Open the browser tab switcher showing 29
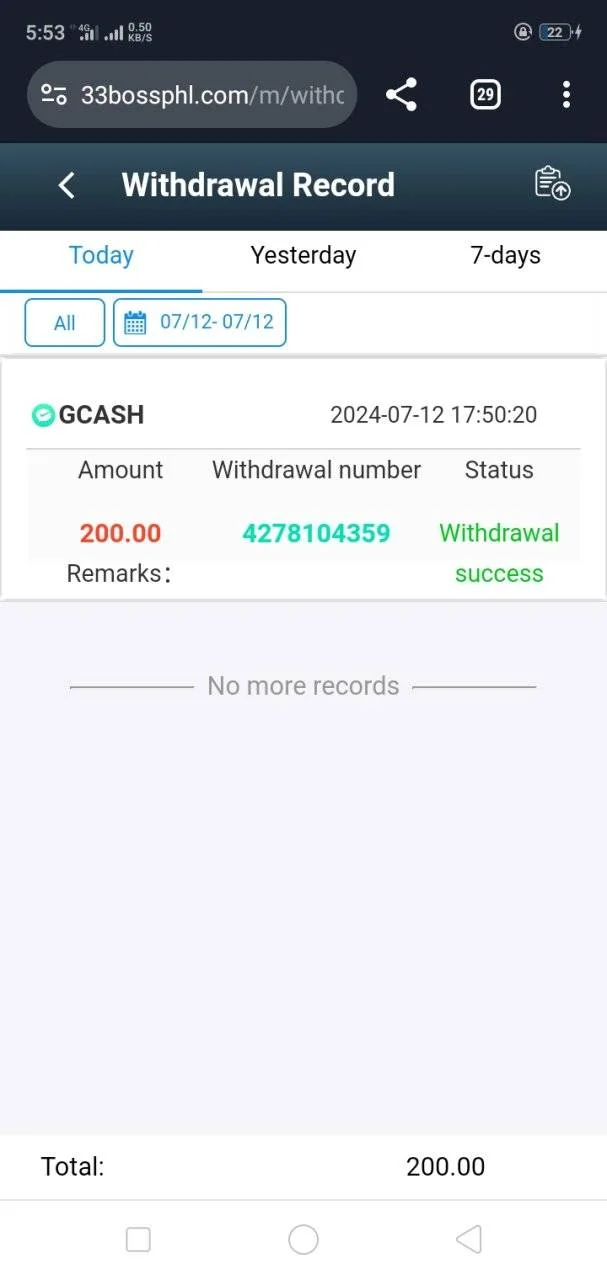This screenshot has width=607, height=1280. [485, 95]
